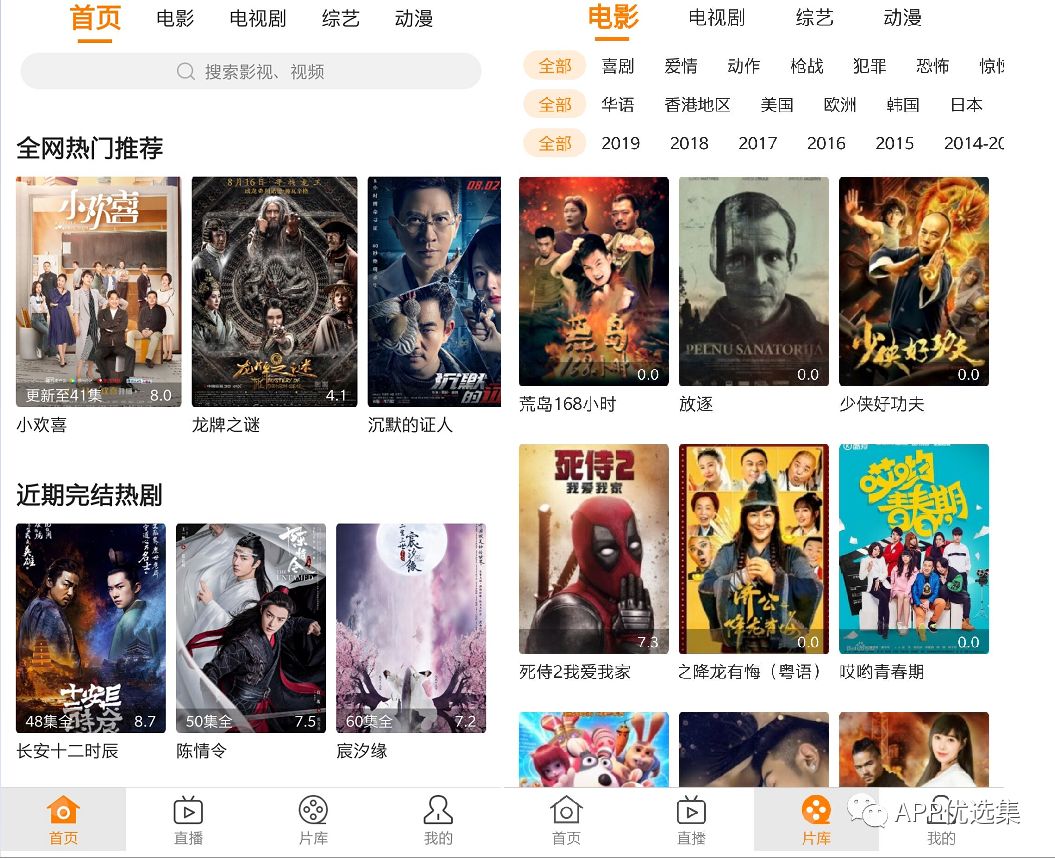This screenshot has width=1055, height=859.
Task: Open the 长安十二时辰 drama card
Action: click(91, 627)
